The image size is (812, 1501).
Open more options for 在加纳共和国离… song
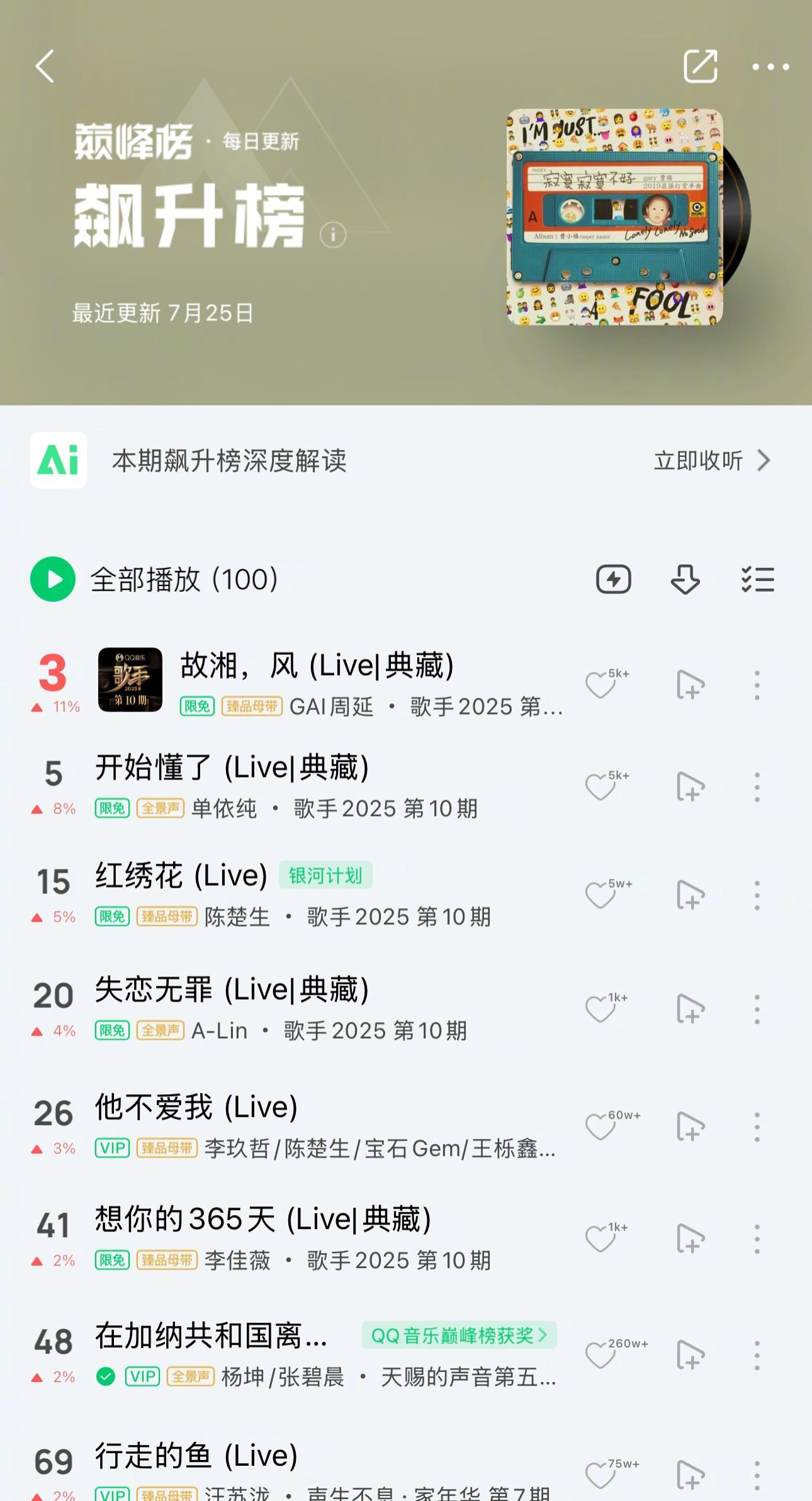tap(757, 1355)
